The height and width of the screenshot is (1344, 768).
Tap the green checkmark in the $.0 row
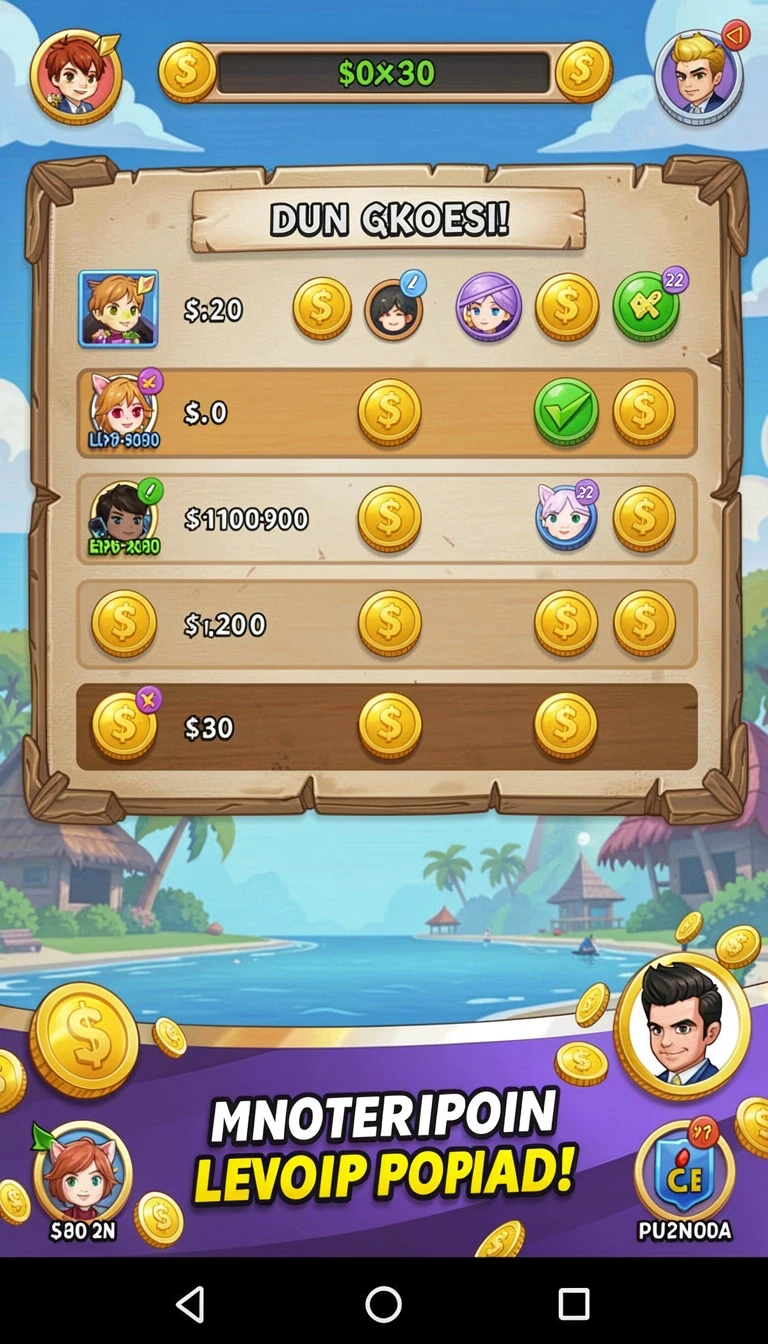(x=566, y=412)
